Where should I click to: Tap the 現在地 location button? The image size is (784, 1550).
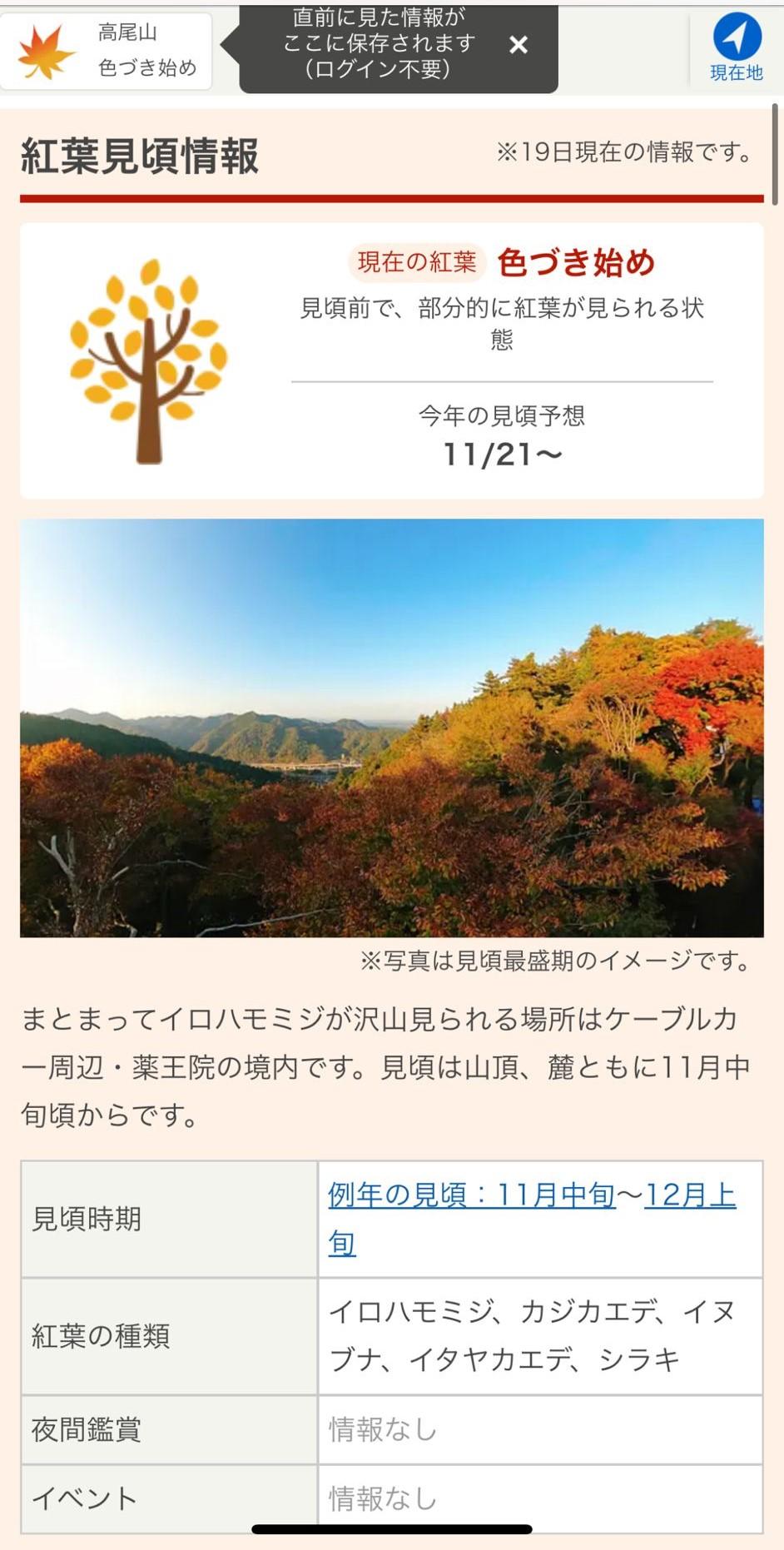click(x=736, y=48)
